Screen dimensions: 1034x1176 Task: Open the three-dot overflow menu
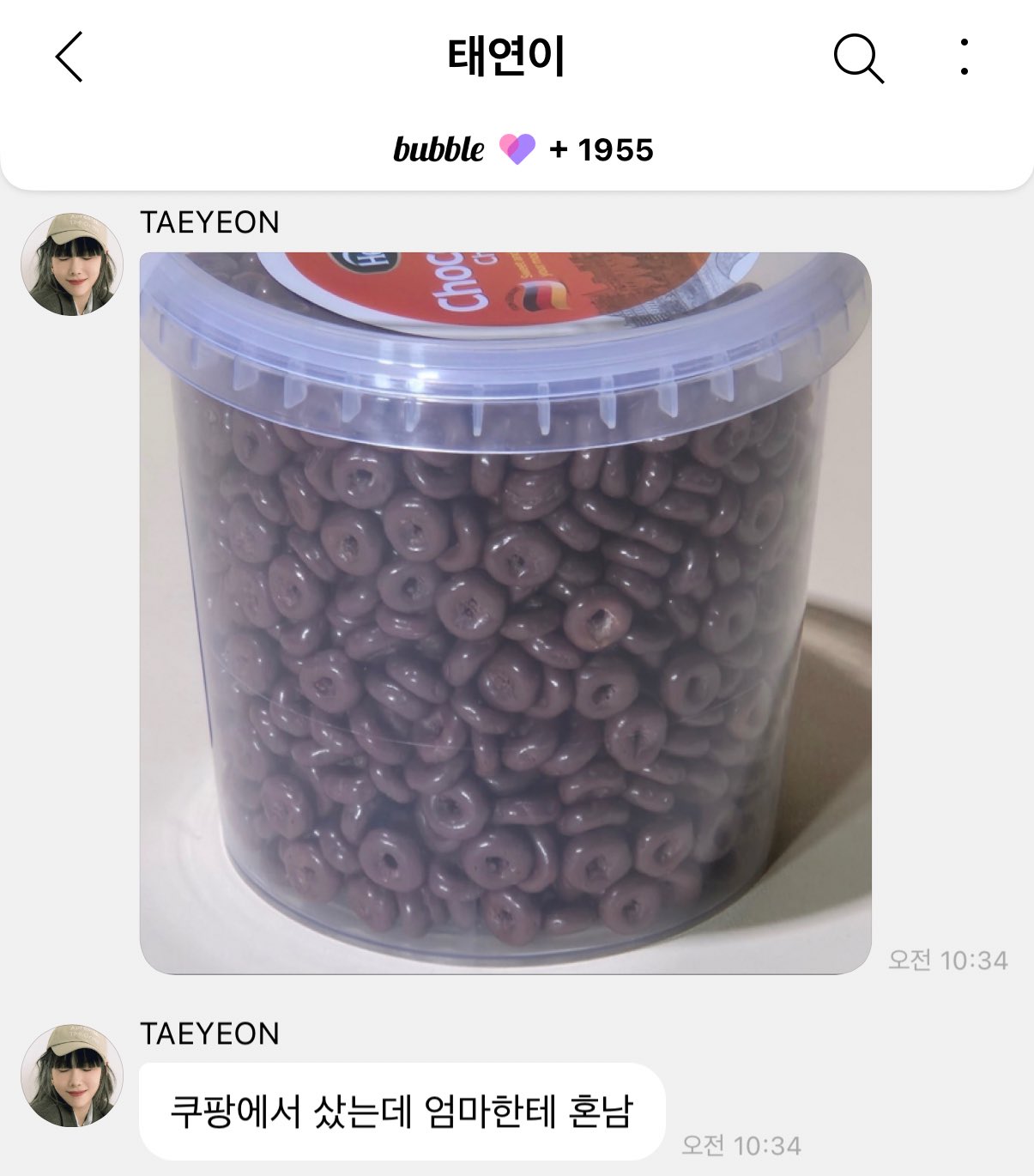pos(964,58)
